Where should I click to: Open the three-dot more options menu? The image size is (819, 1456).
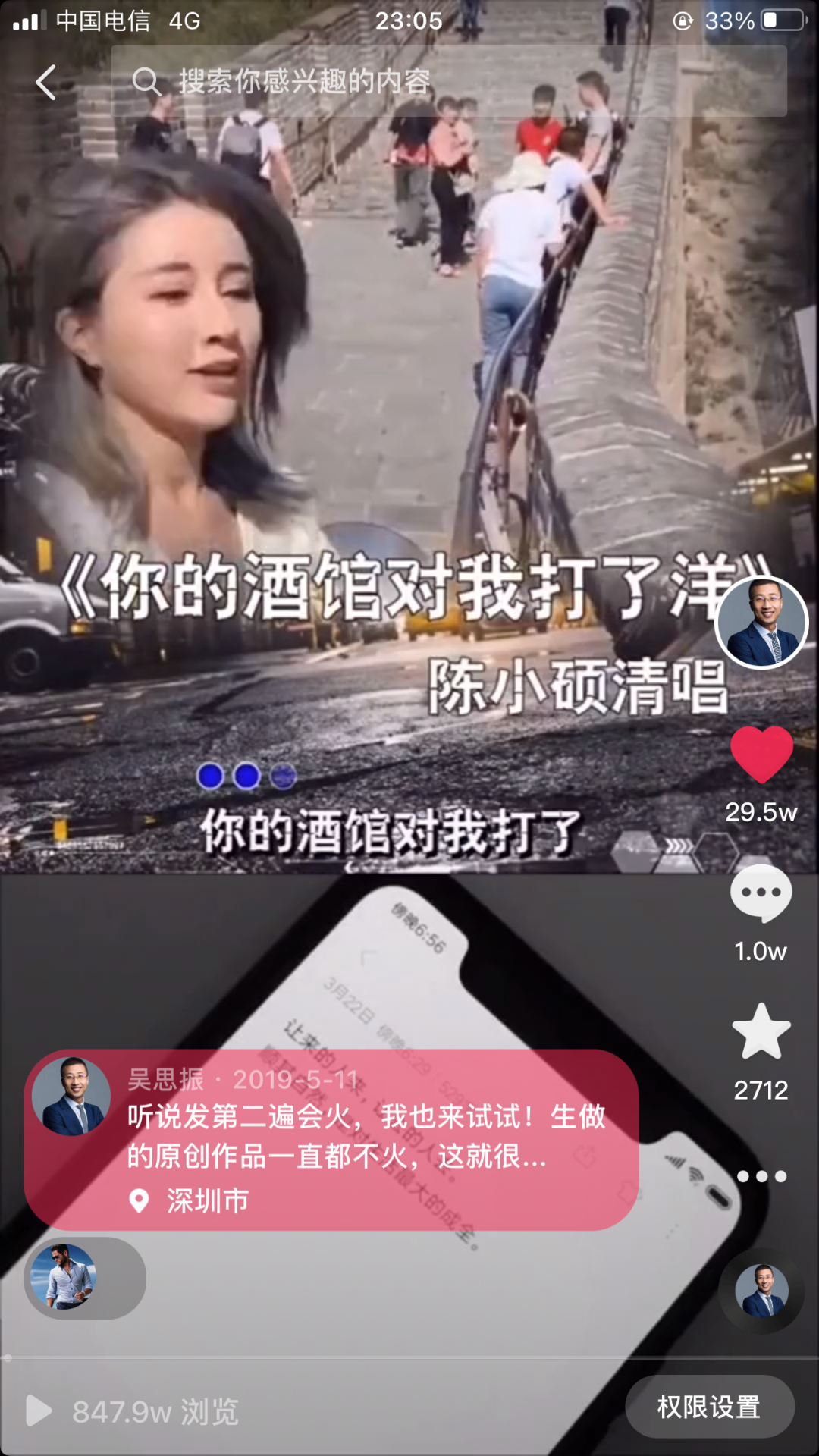point(761,1176)
